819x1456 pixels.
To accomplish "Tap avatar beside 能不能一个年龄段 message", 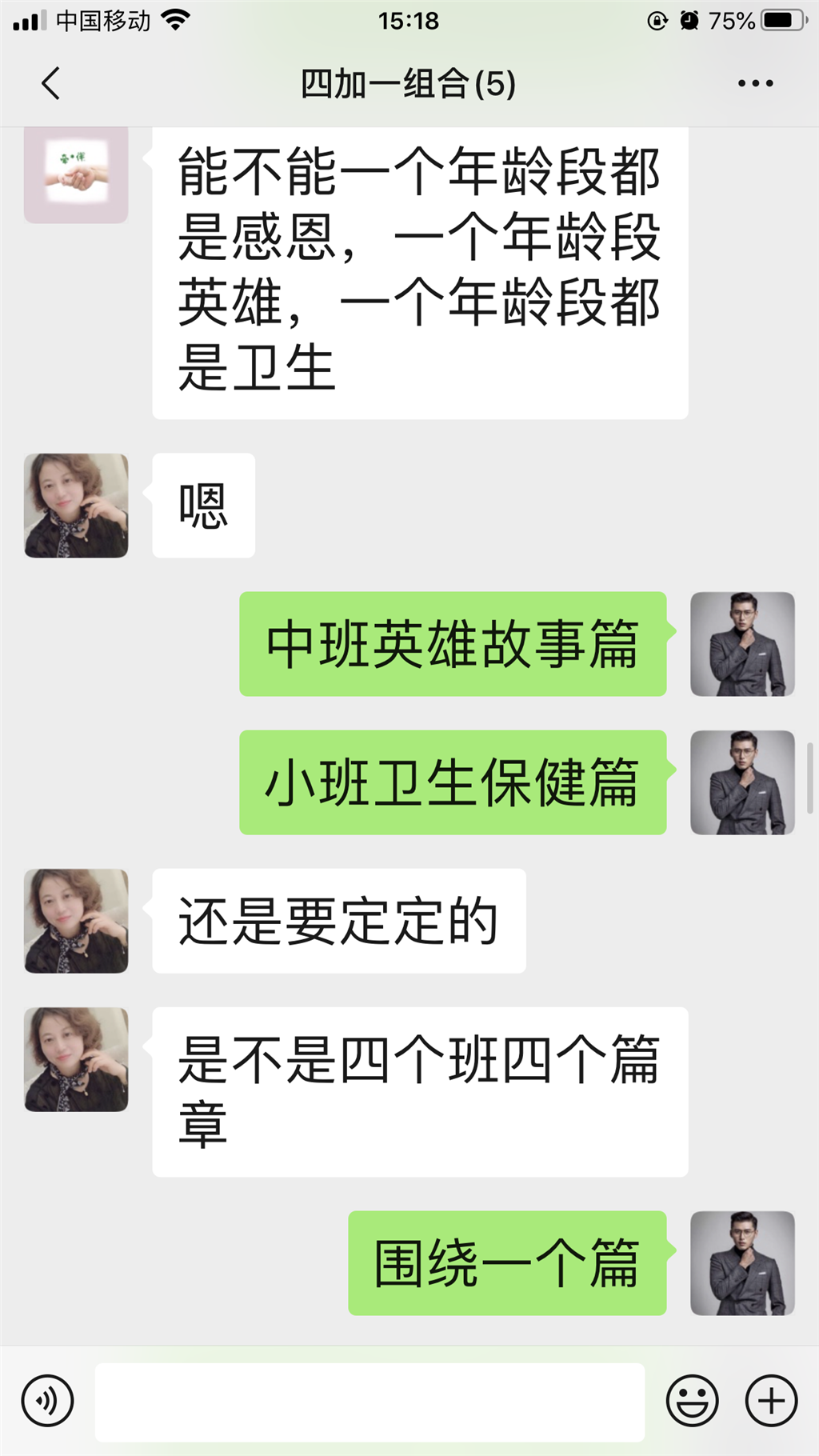I will pos(76,174).
